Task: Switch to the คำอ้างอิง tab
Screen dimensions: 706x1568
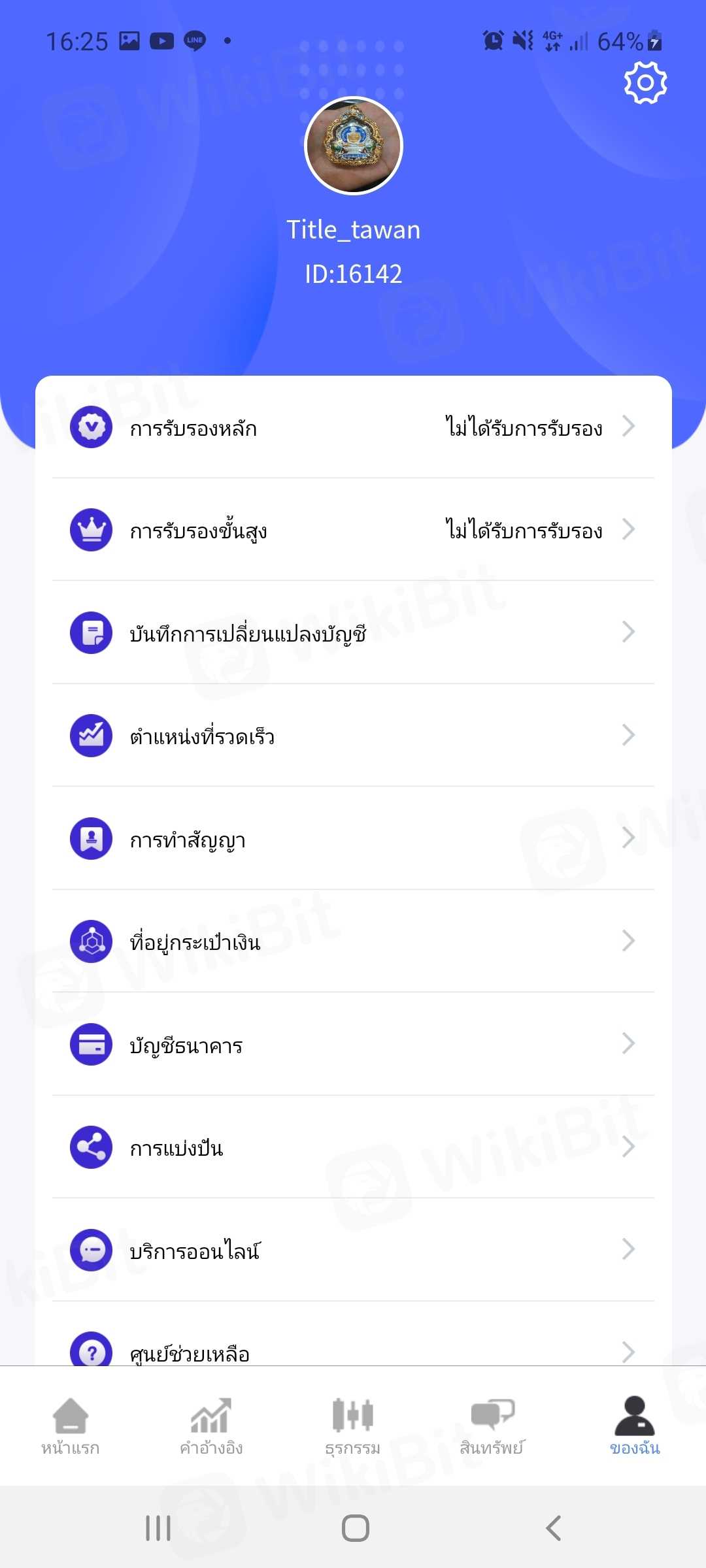Action: click(211, 1427)
